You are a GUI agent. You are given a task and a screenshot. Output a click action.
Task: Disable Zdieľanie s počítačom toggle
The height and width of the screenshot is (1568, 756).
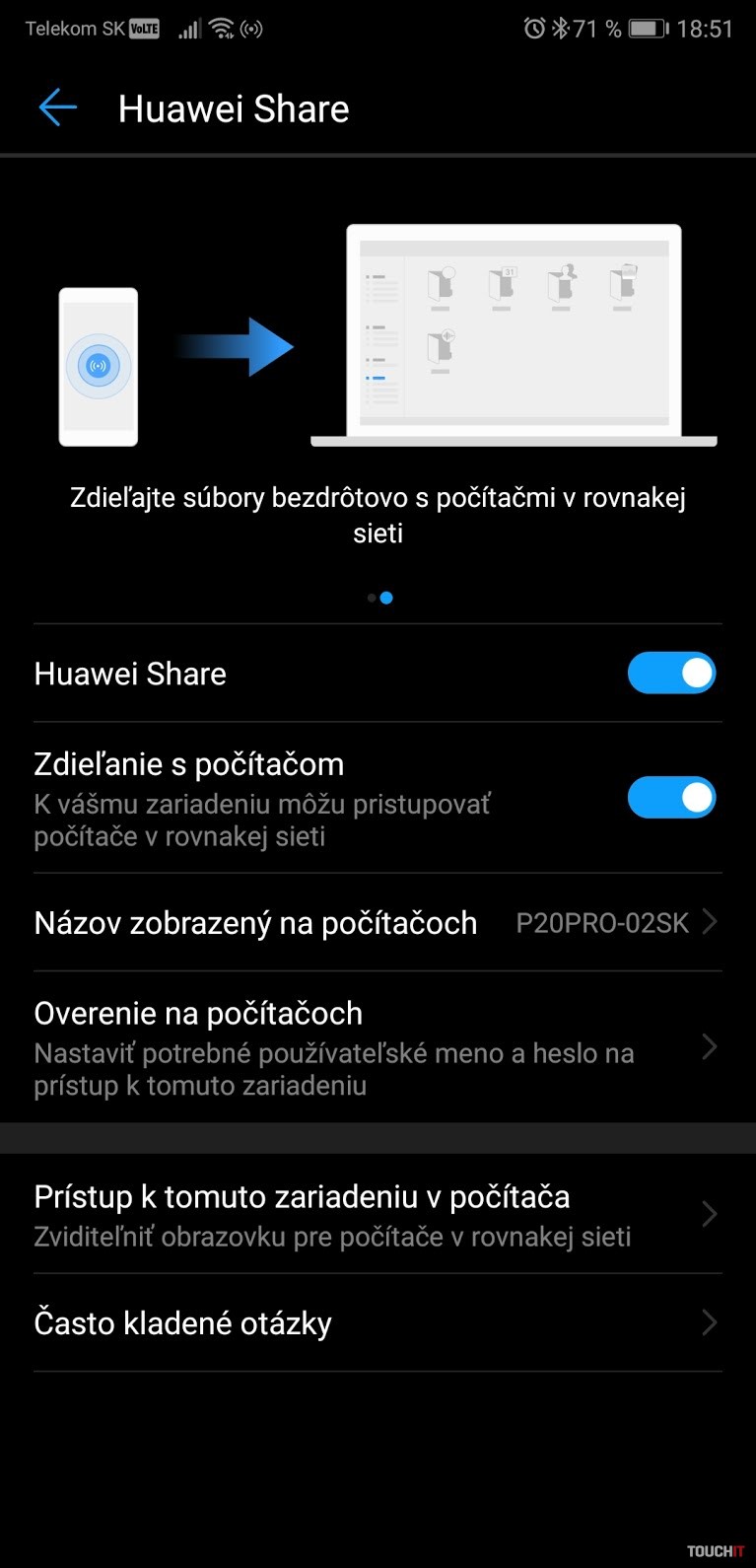(x=671, y=798)
